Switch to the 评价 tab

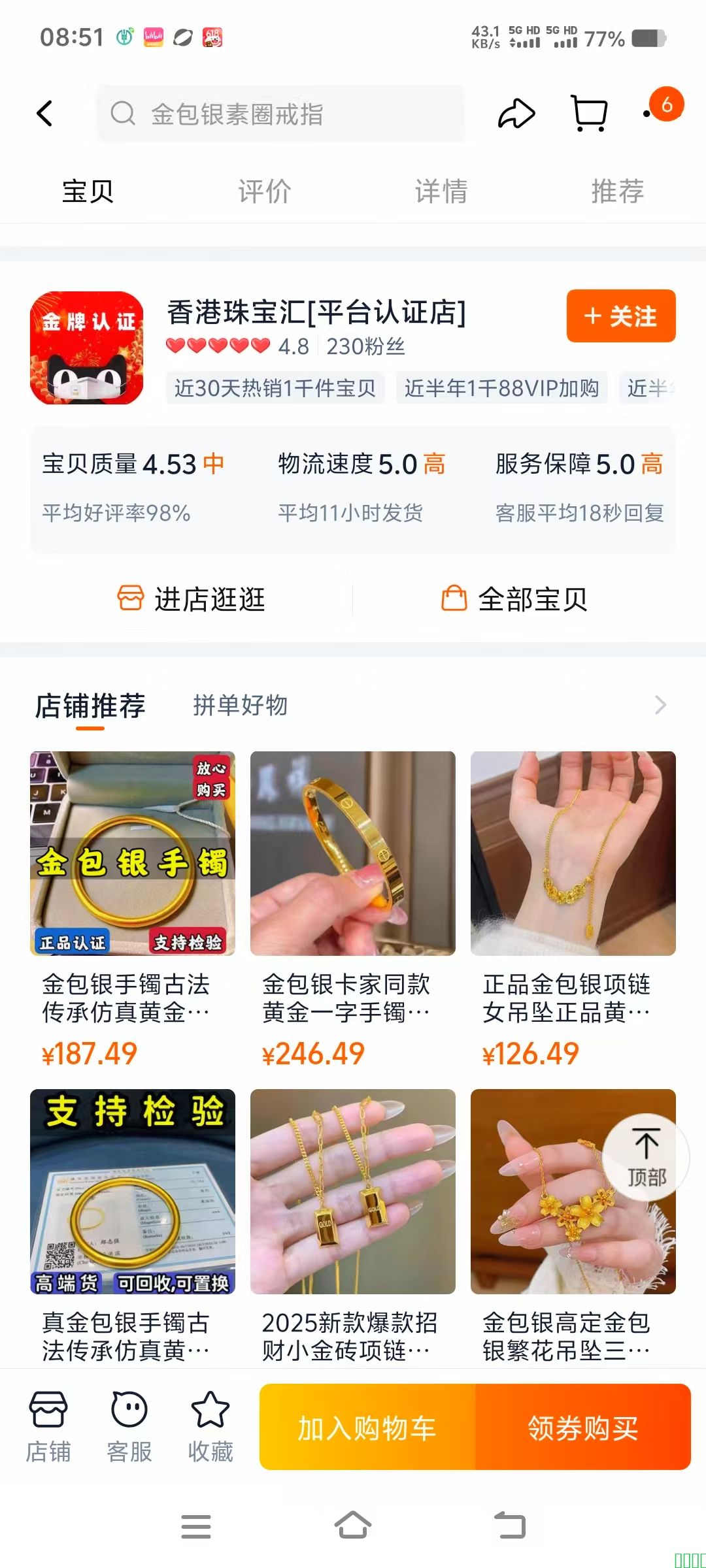(264, 191)
